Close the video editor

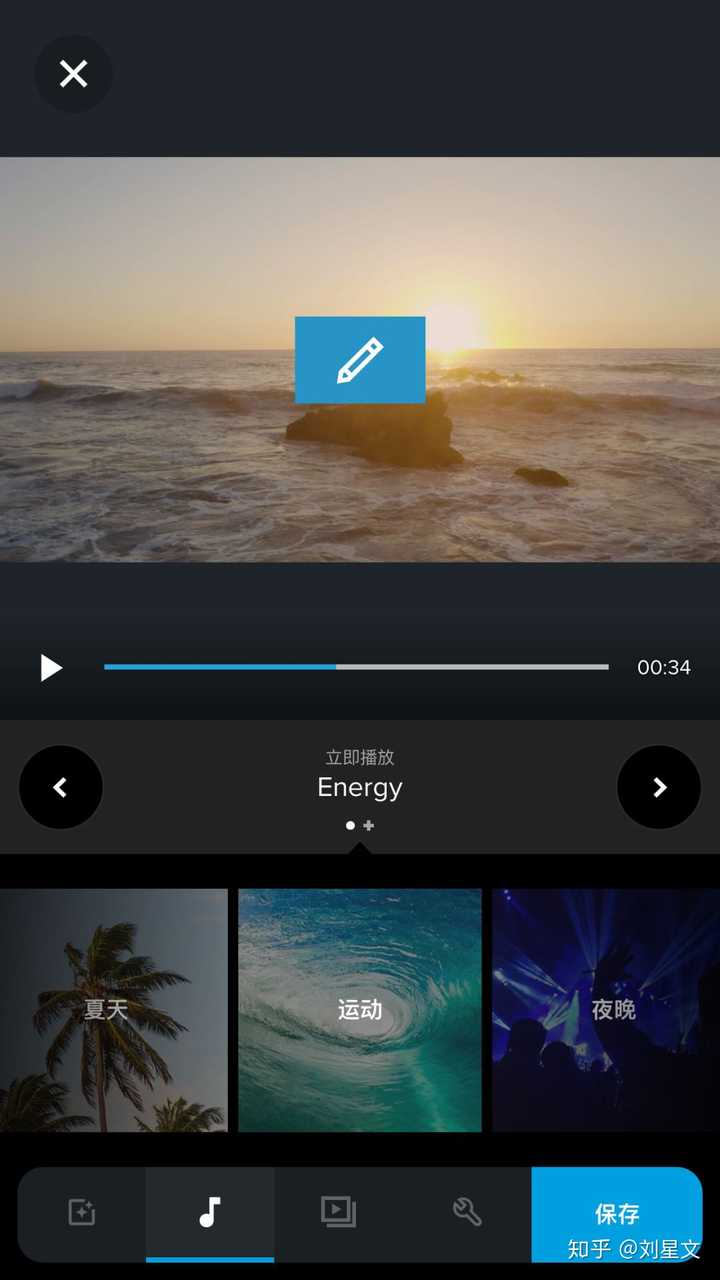73,74
